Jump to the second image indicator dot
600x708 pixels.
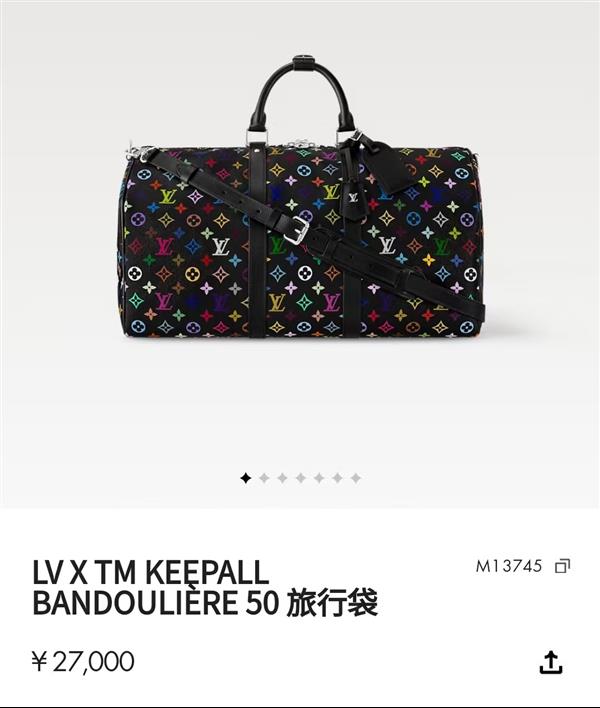pyautogui.click(x=264, y=478)
